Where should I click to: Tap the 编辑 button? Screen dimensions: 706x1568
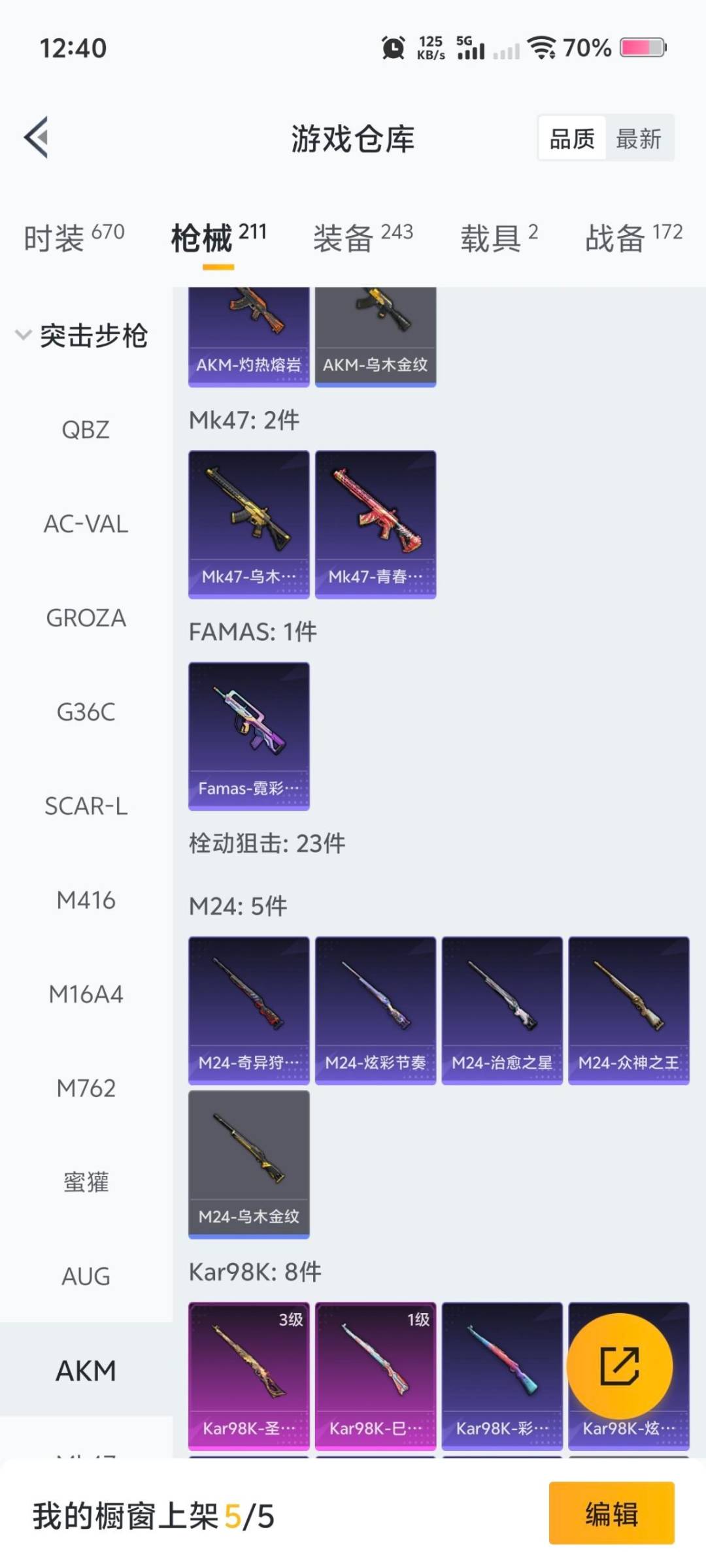point(611,1514)
